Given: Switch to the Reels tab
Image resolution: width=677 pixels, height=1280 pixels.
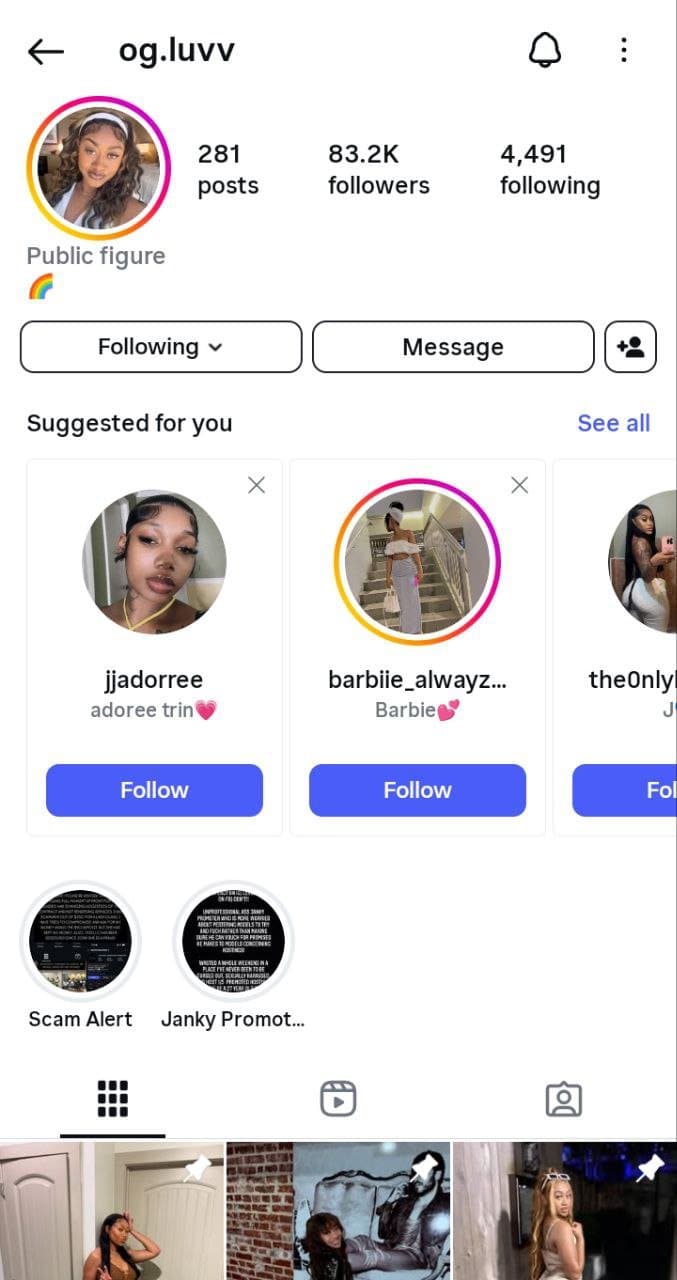Looking at the screenshot, I should pyautogui.click(x=338, y=1098).
